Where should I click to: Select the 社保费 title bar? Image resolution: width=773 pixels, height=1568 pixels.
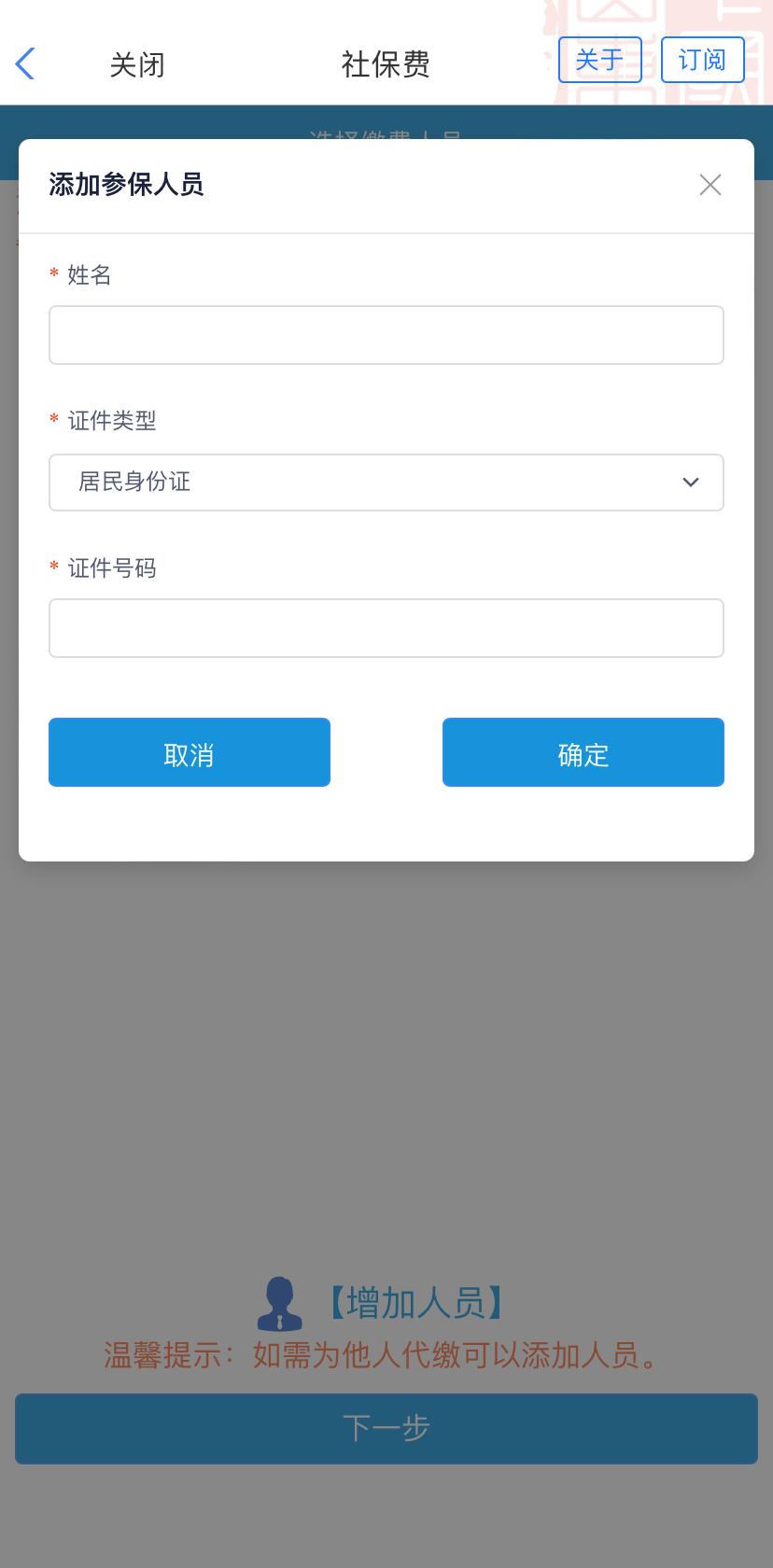click(386, 63)
